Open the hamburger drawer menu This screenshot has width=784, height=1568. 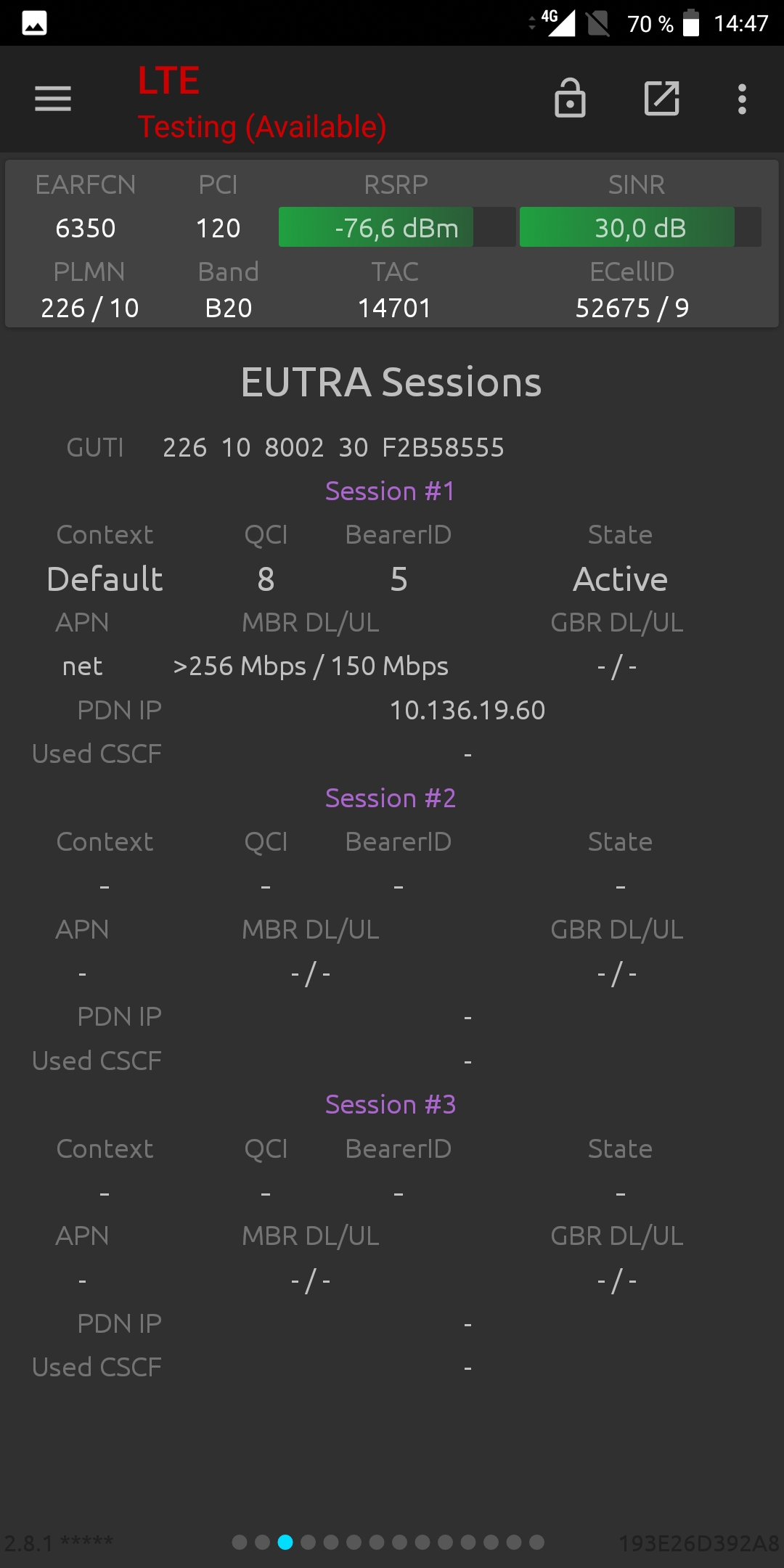pyautogui.click(x=53, y=99)
